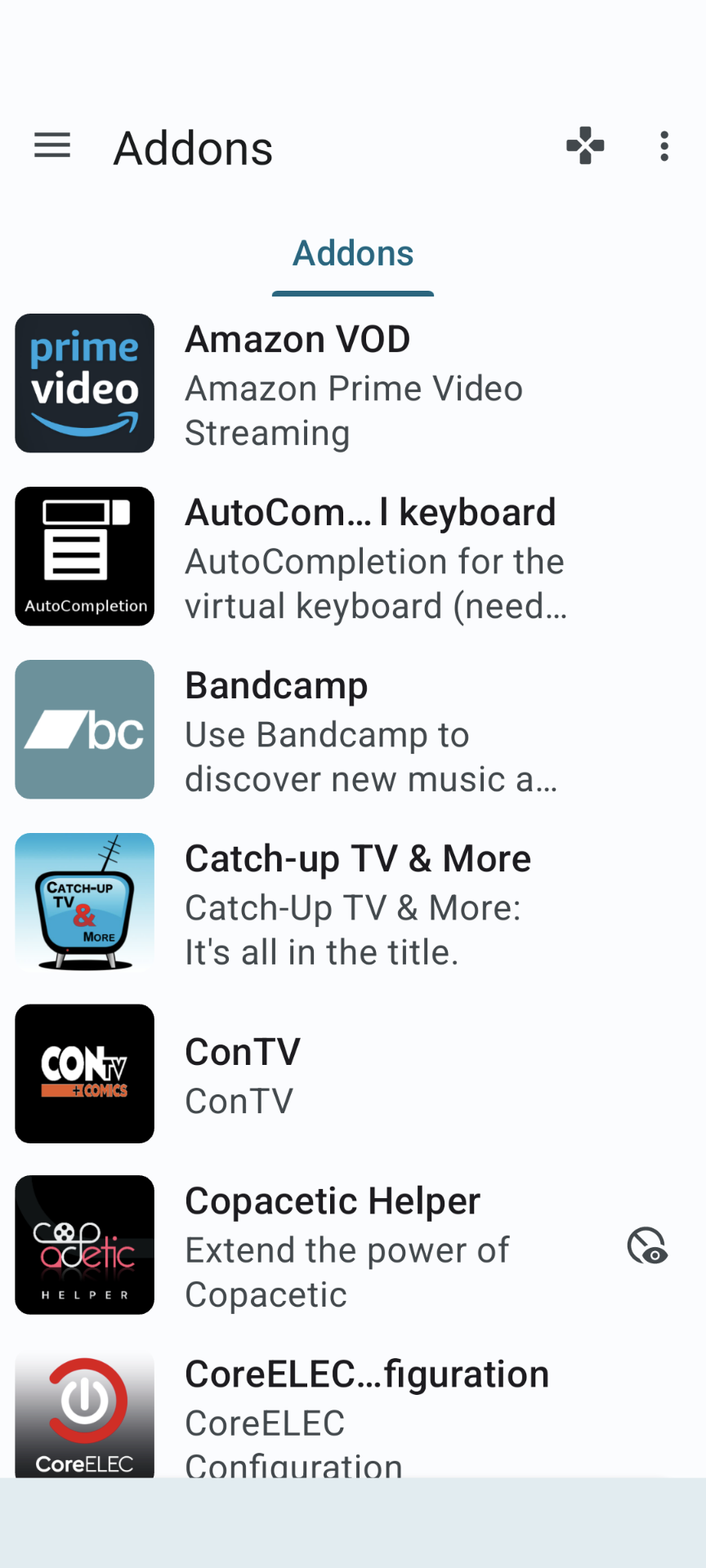This screenshot has height=1568, width=706.
Task: Open the ConTV addon
Action: [353, 1074]
